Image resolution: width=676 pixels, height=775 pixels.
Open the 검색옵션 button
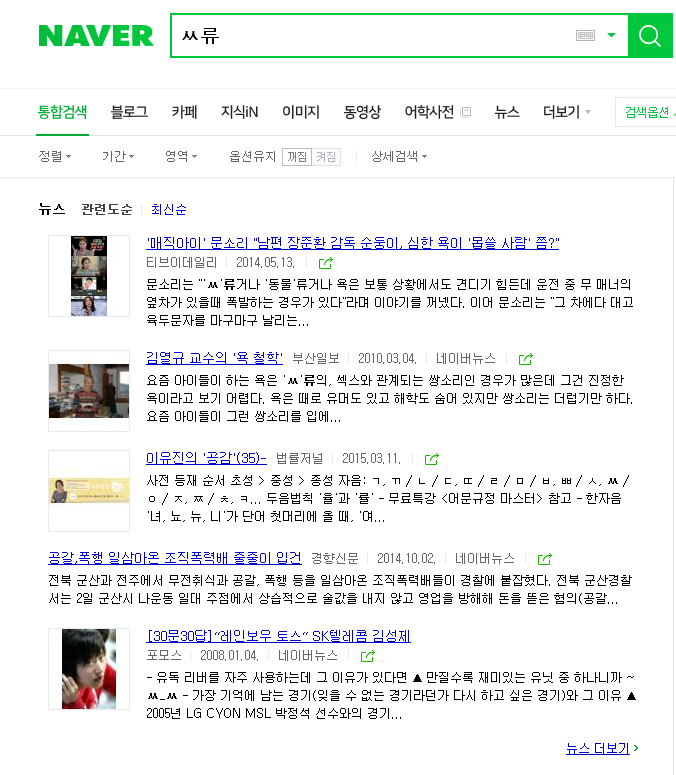click(x=646, y=112)
